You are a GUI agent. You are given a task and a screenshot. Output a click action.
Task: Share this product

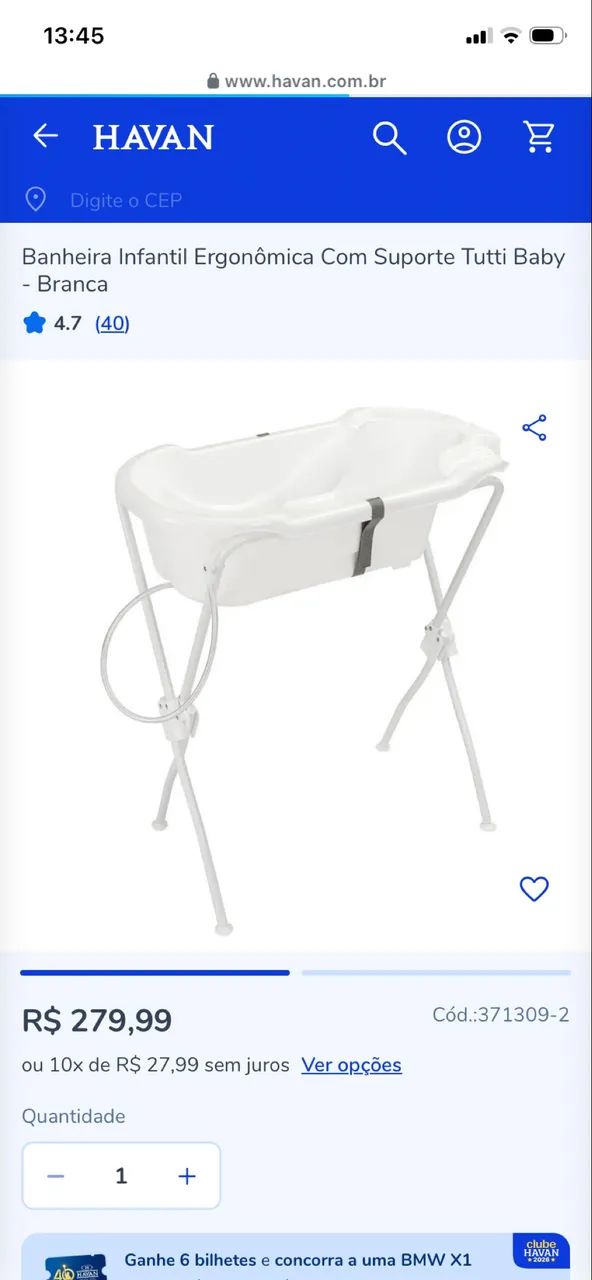coord(535,428)
